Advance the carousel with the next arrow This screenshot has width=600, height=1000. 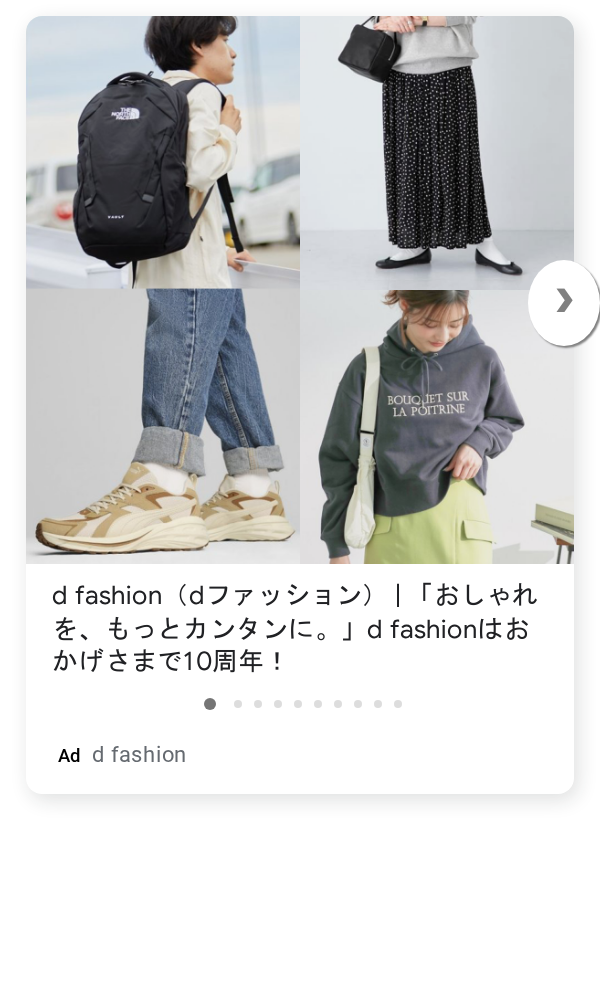click(563, 302)
